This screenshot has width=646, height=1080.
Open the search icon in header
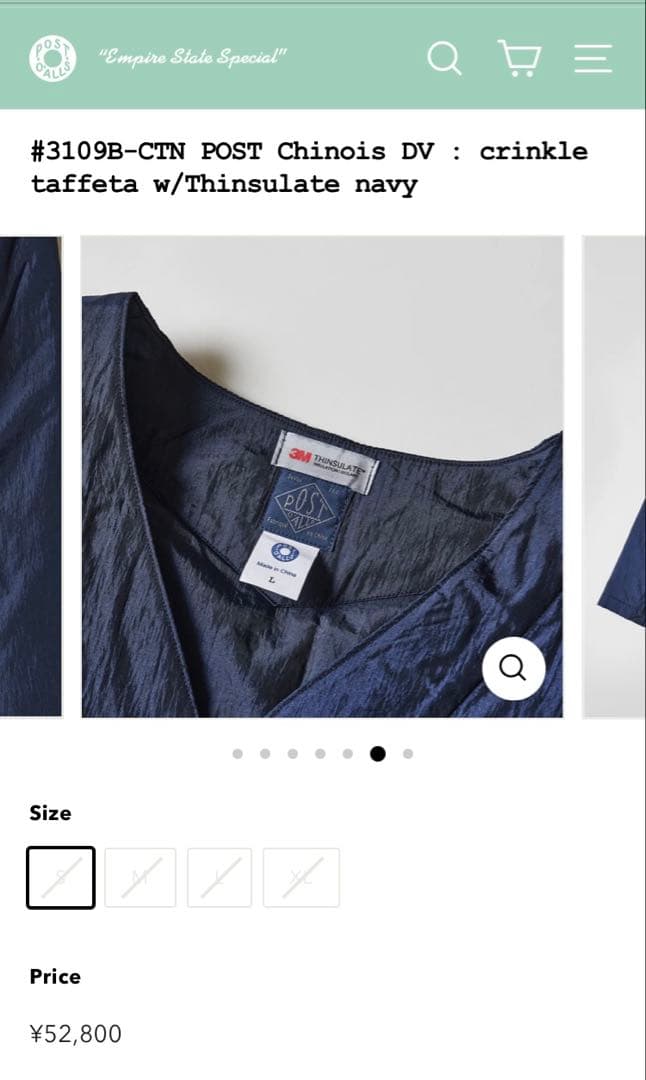tap(444, 58)
